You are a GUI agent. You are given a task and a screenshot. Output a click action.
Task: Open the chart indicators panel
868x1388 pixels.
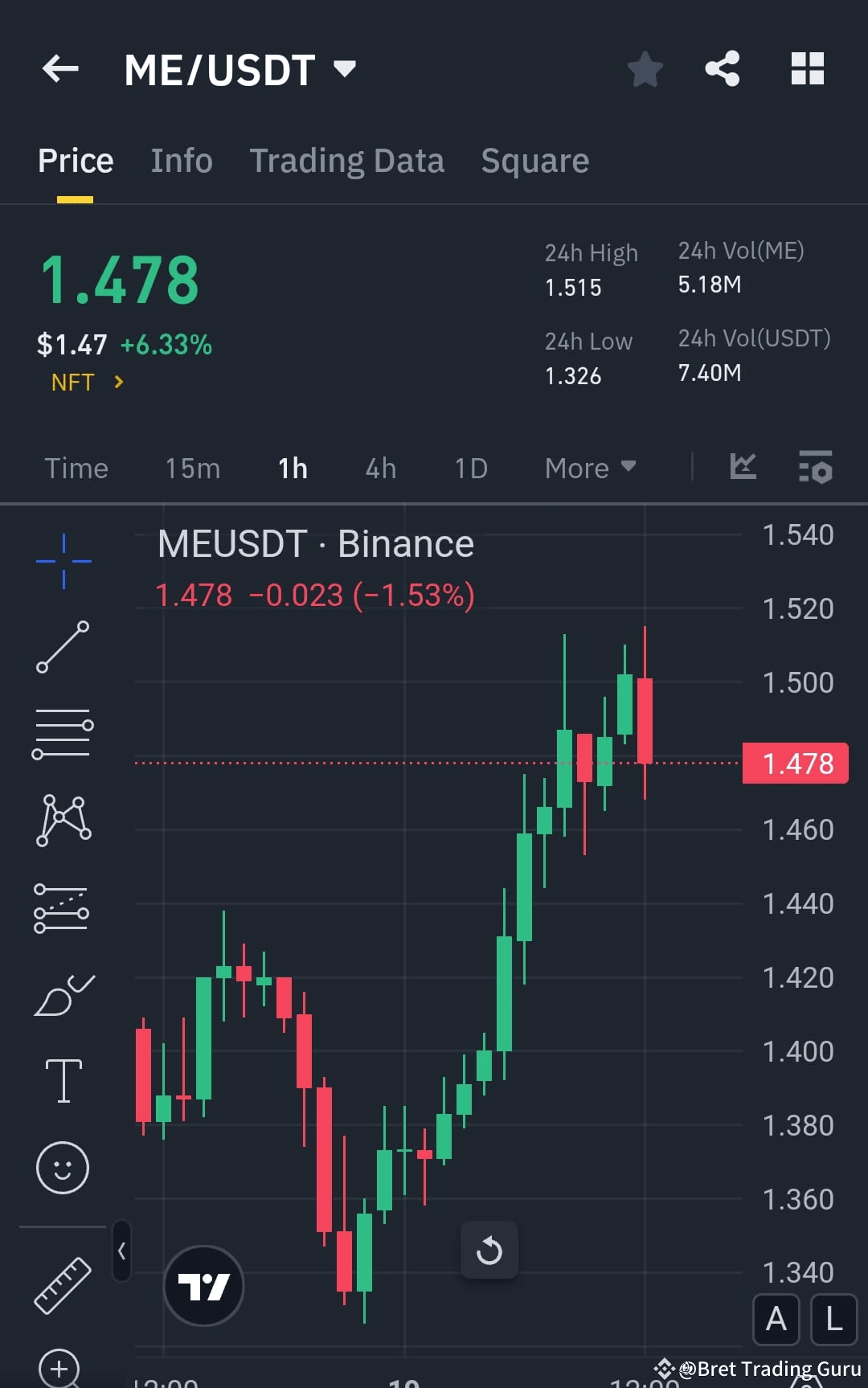pyautogui.click(x=815, y=468)
